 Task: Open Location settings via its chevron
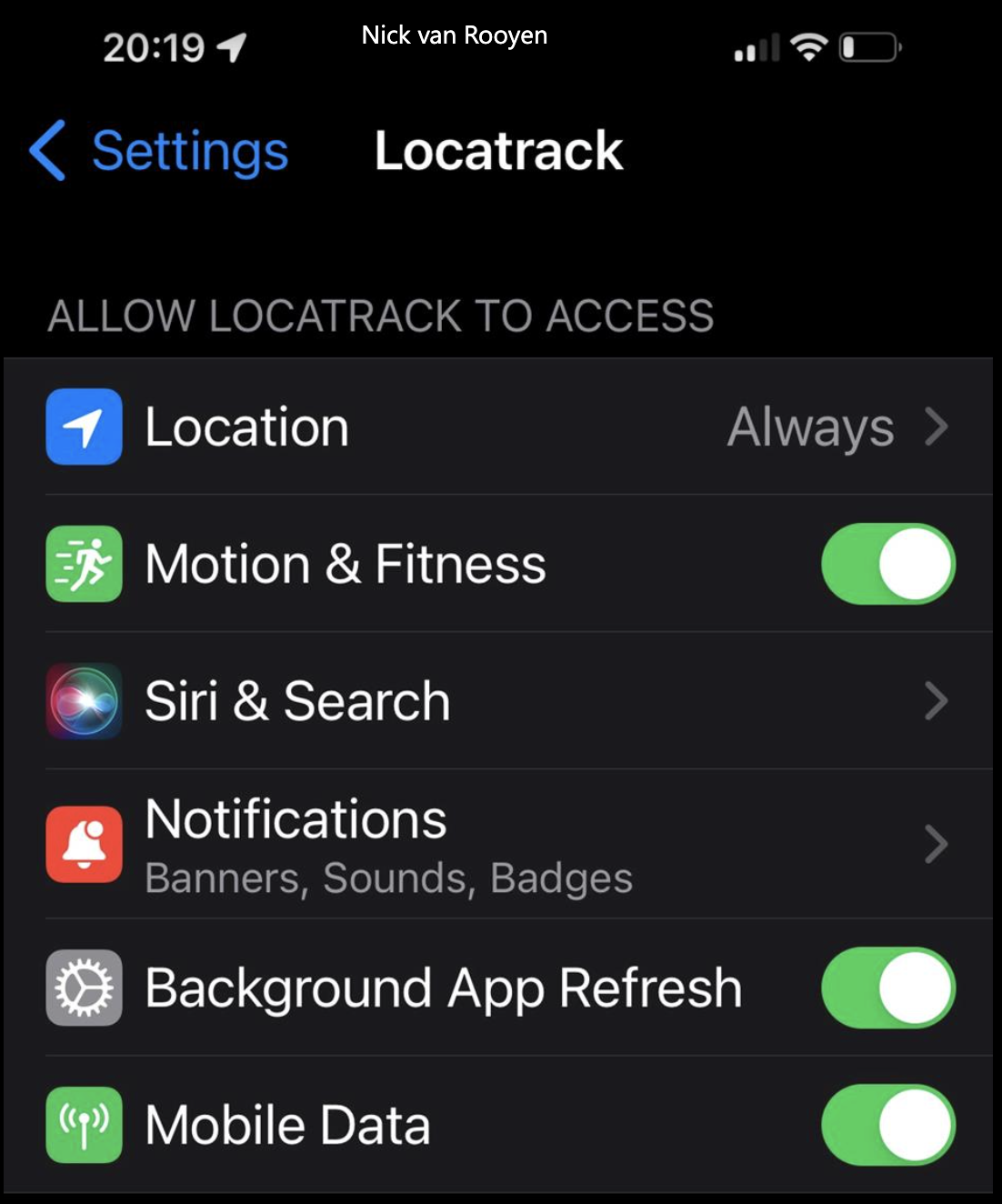pos(937,426)
